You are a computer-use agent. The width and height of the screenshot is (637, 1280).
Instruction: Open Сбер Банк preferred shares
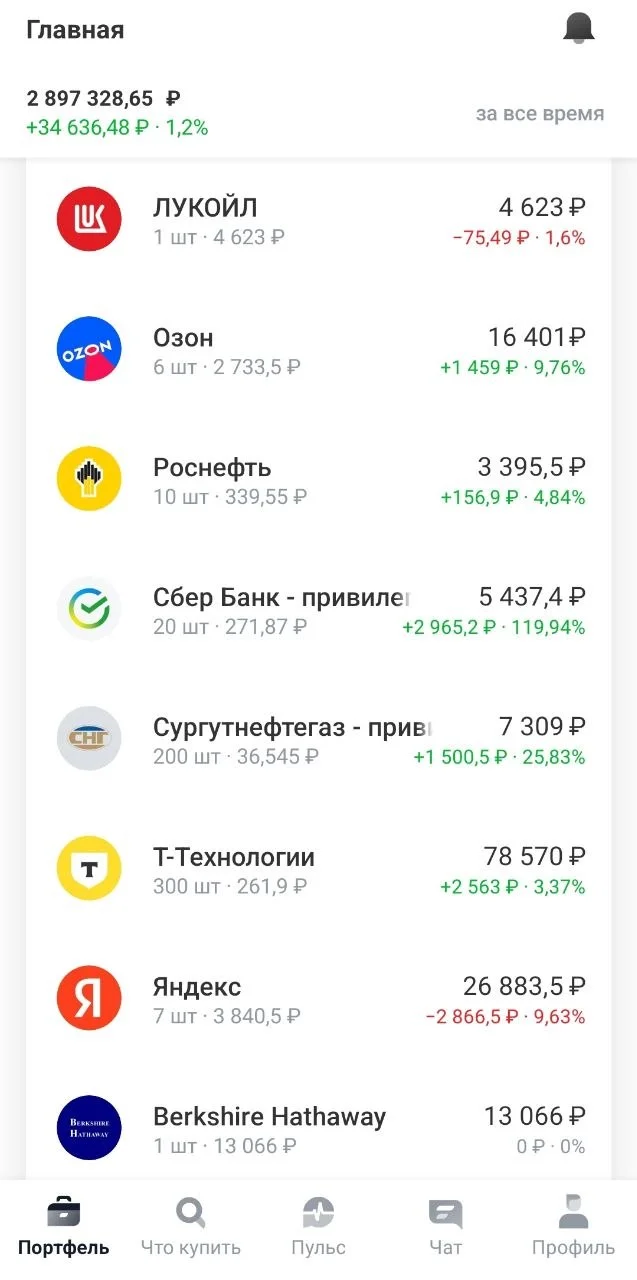(x=319, y=610)
